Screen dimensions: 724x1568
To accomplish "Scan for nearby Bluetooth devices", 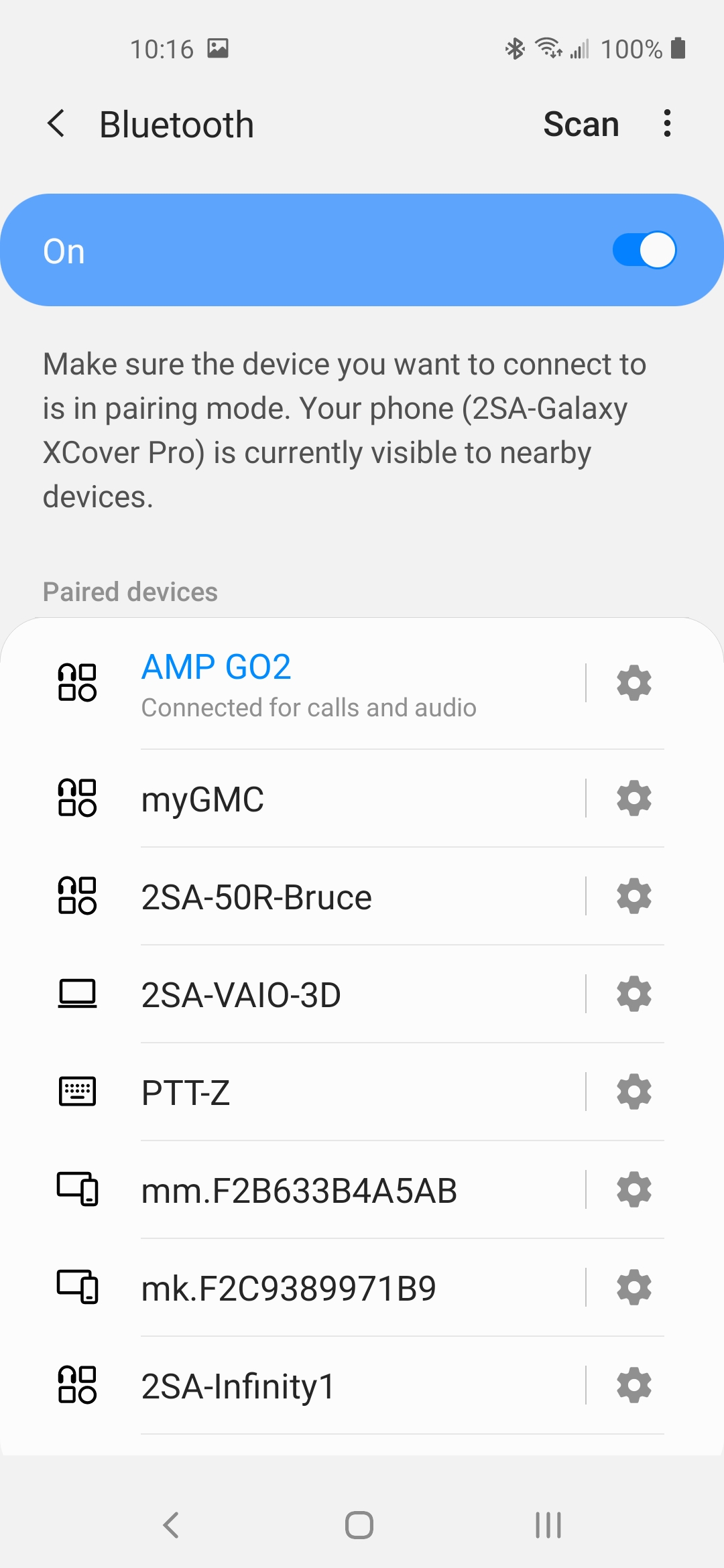I will click(x=581, y=124).
